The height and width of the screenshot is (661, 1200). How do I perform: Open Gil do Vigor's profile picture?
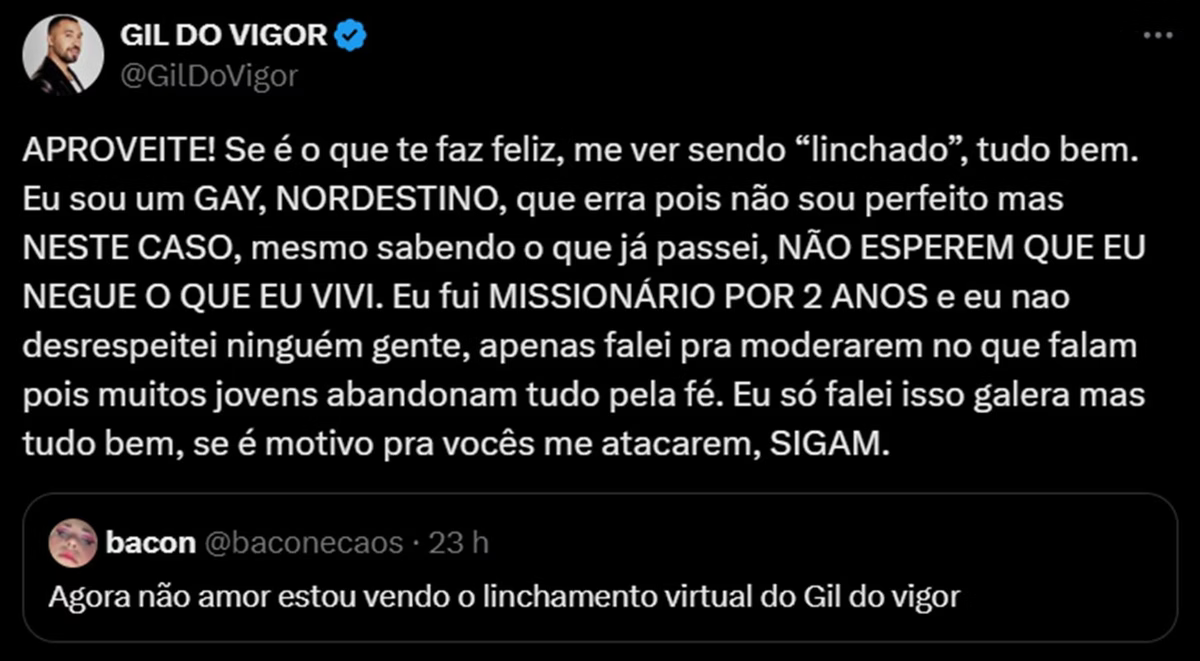[62, 55]
